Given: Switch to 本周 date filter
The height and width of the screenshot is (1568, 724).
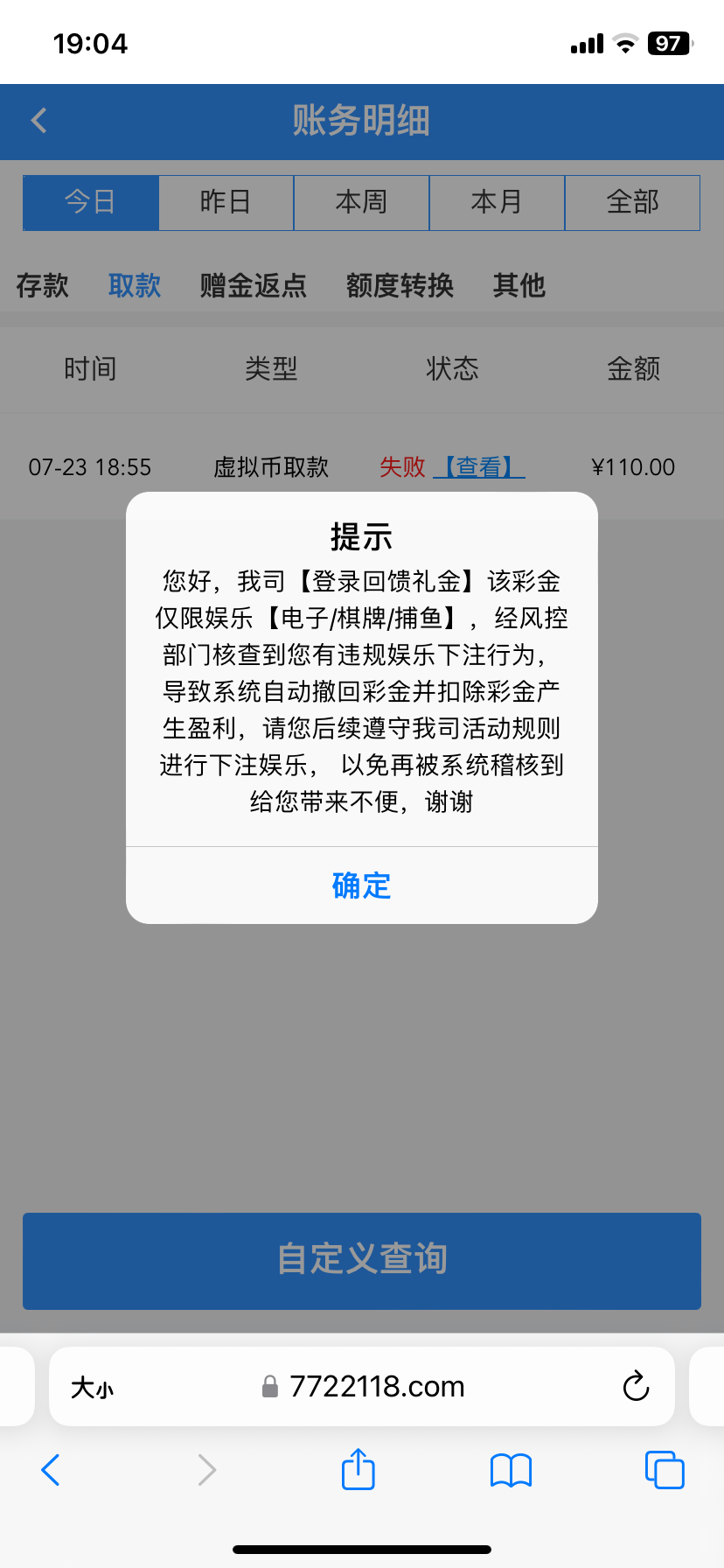Looking at the screenshot, I should coord(361,202).
